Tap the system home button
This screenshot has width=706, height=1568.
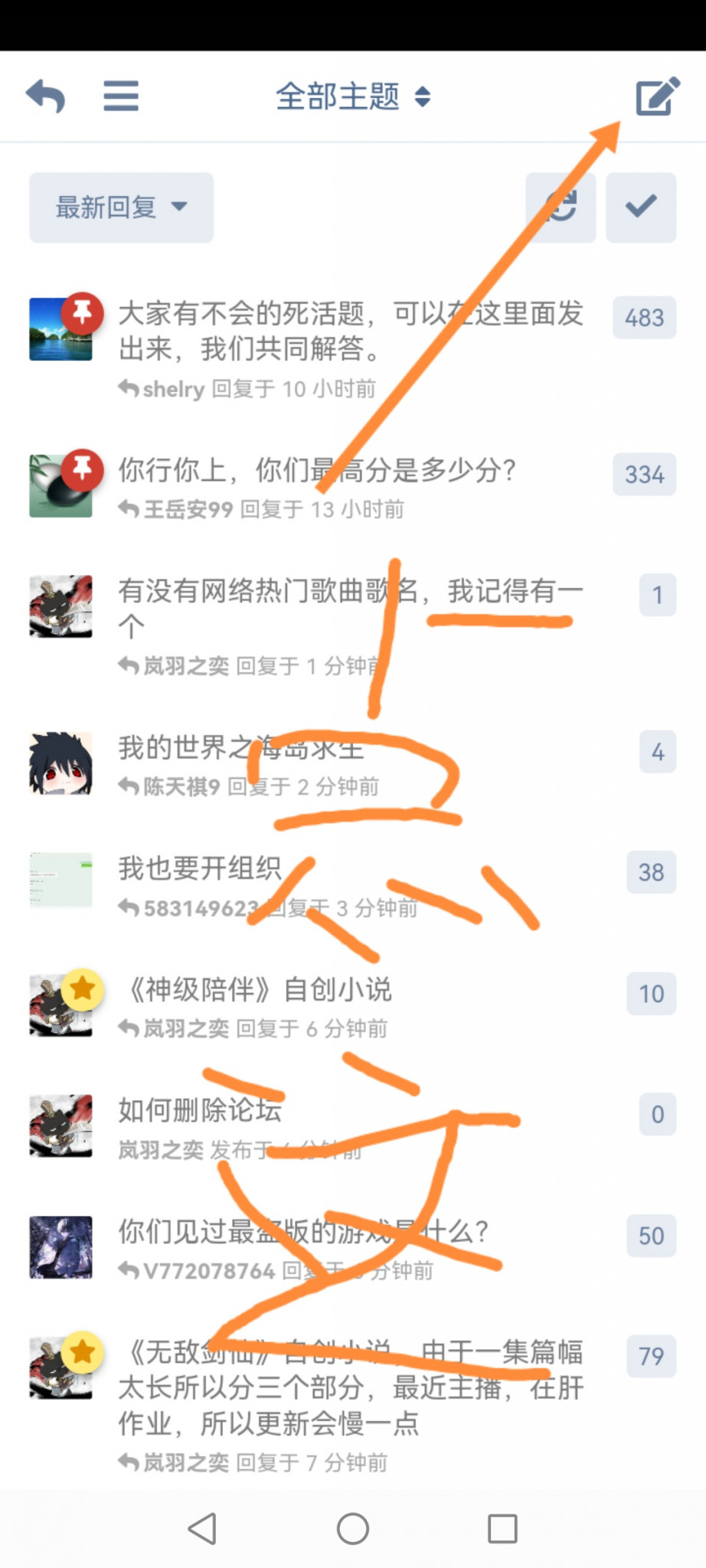point(353,1529)
